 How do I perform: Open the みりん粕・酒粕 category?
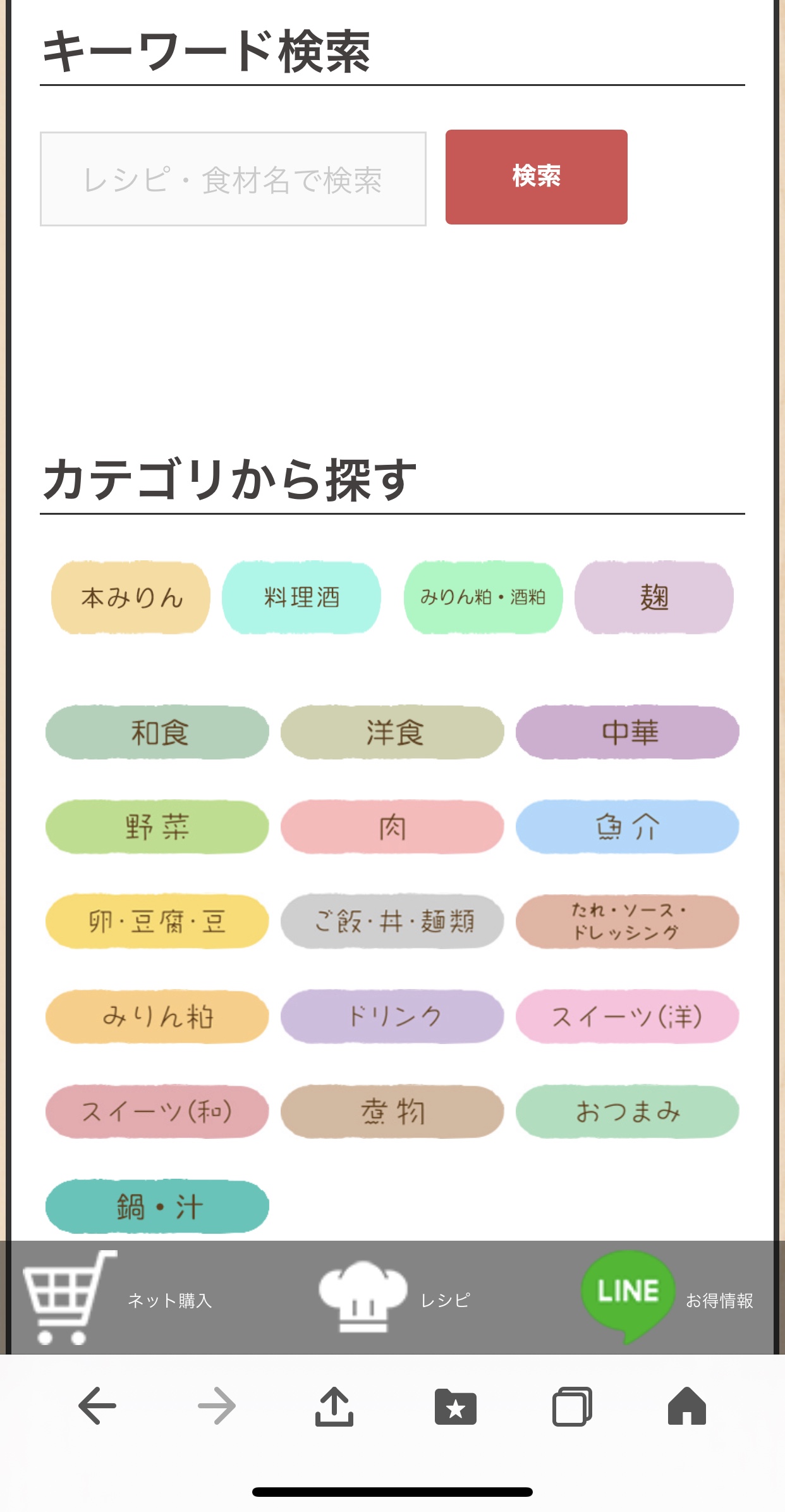483,598
